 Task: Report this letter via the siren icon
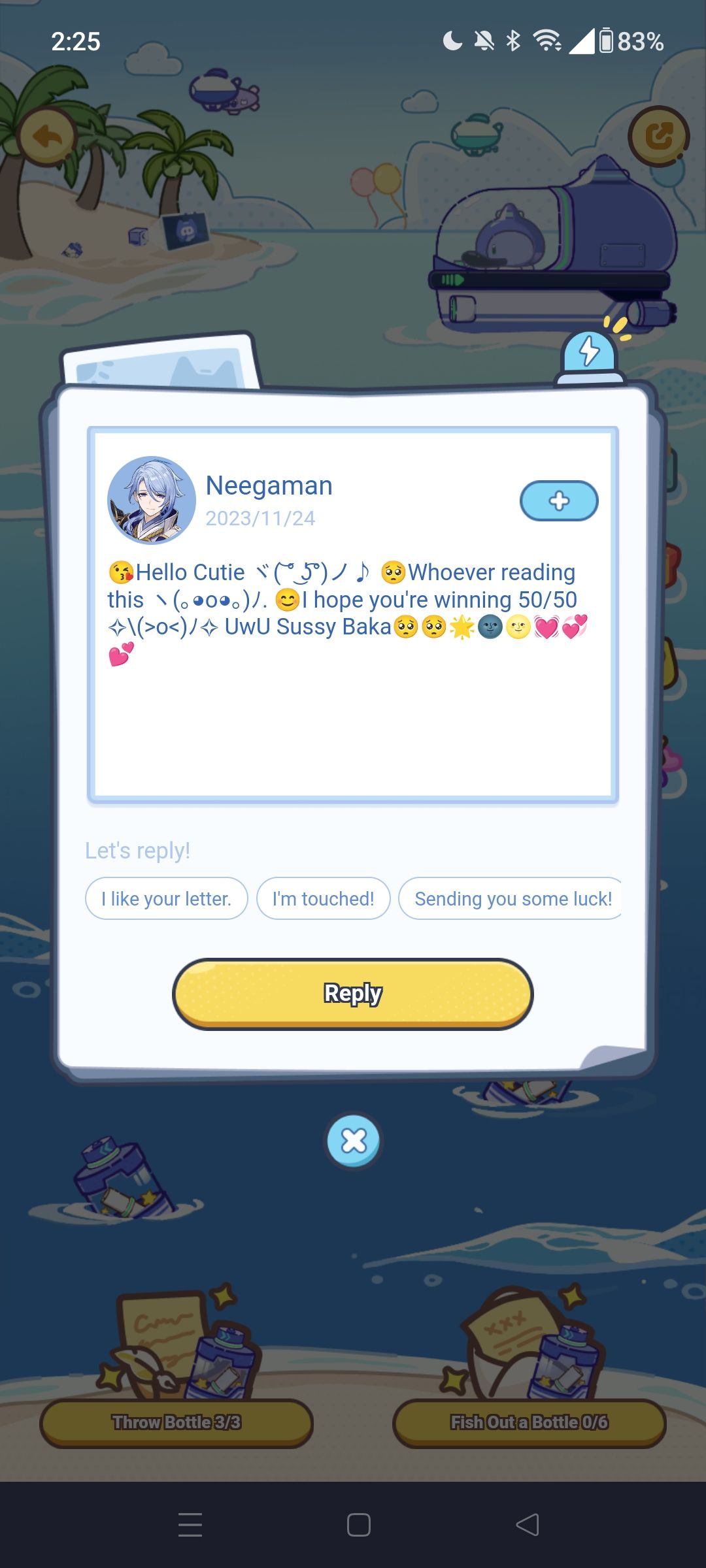(590, 355)
